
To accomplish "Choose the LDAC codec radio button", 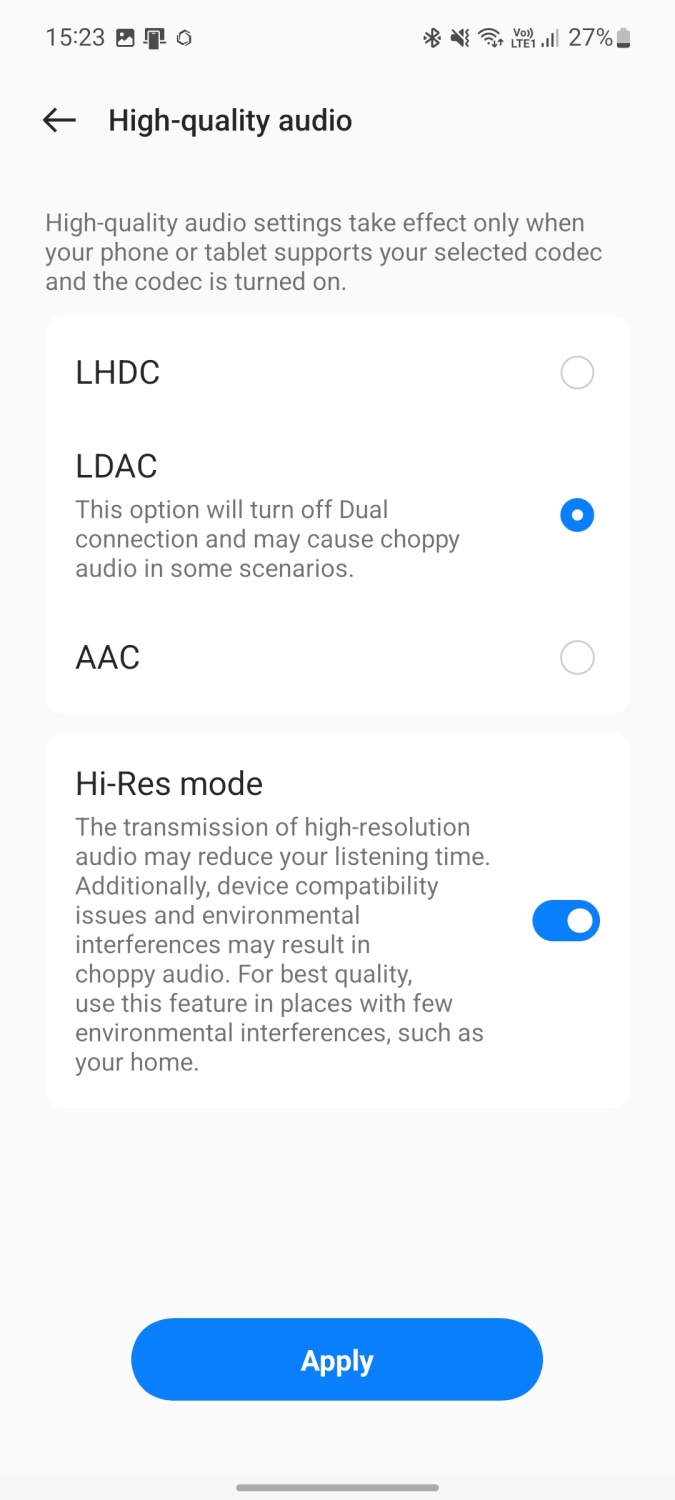I will coord(577,515).
